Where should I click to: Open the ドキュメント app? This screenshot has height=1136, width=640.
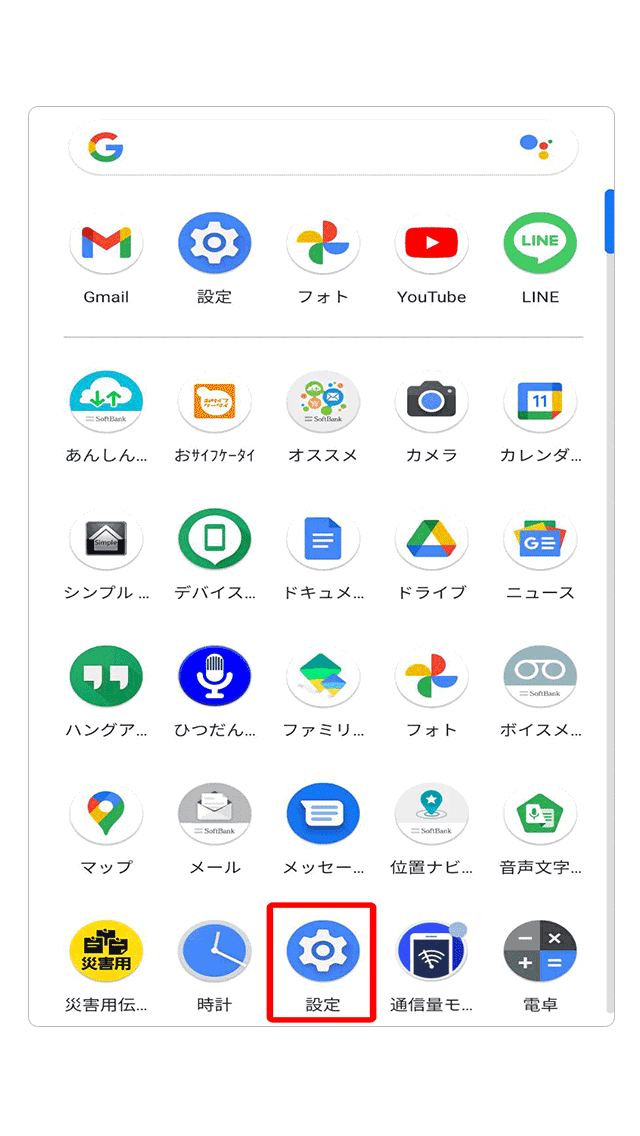point(322,540)
